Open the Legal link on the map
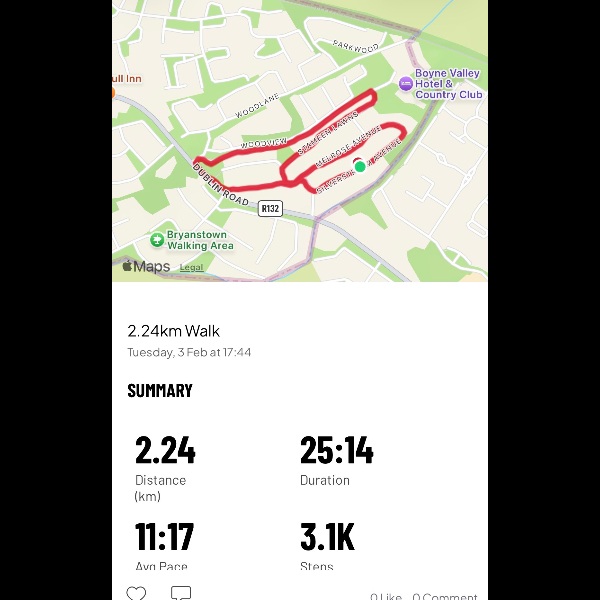Screen dimensions: 600x600 [x=191, y=267]
